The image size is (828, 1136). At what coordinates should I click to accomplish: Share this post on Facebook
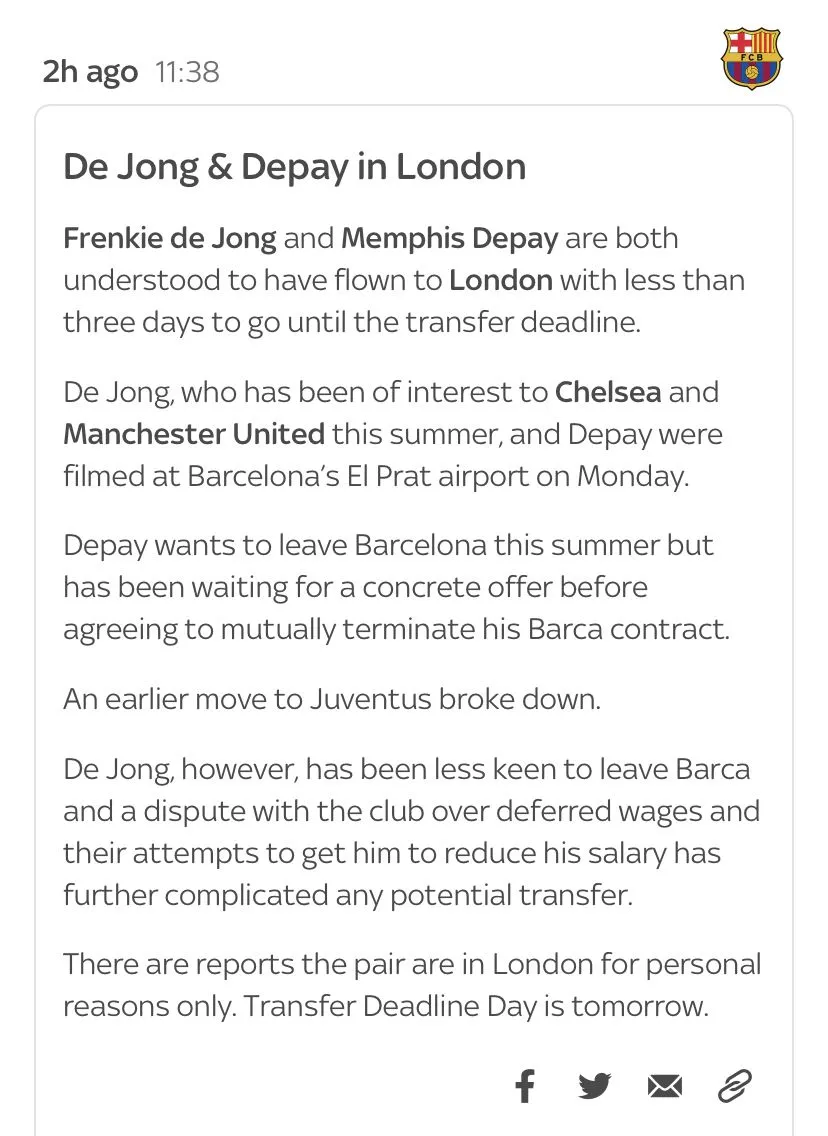click(525, 1085)
